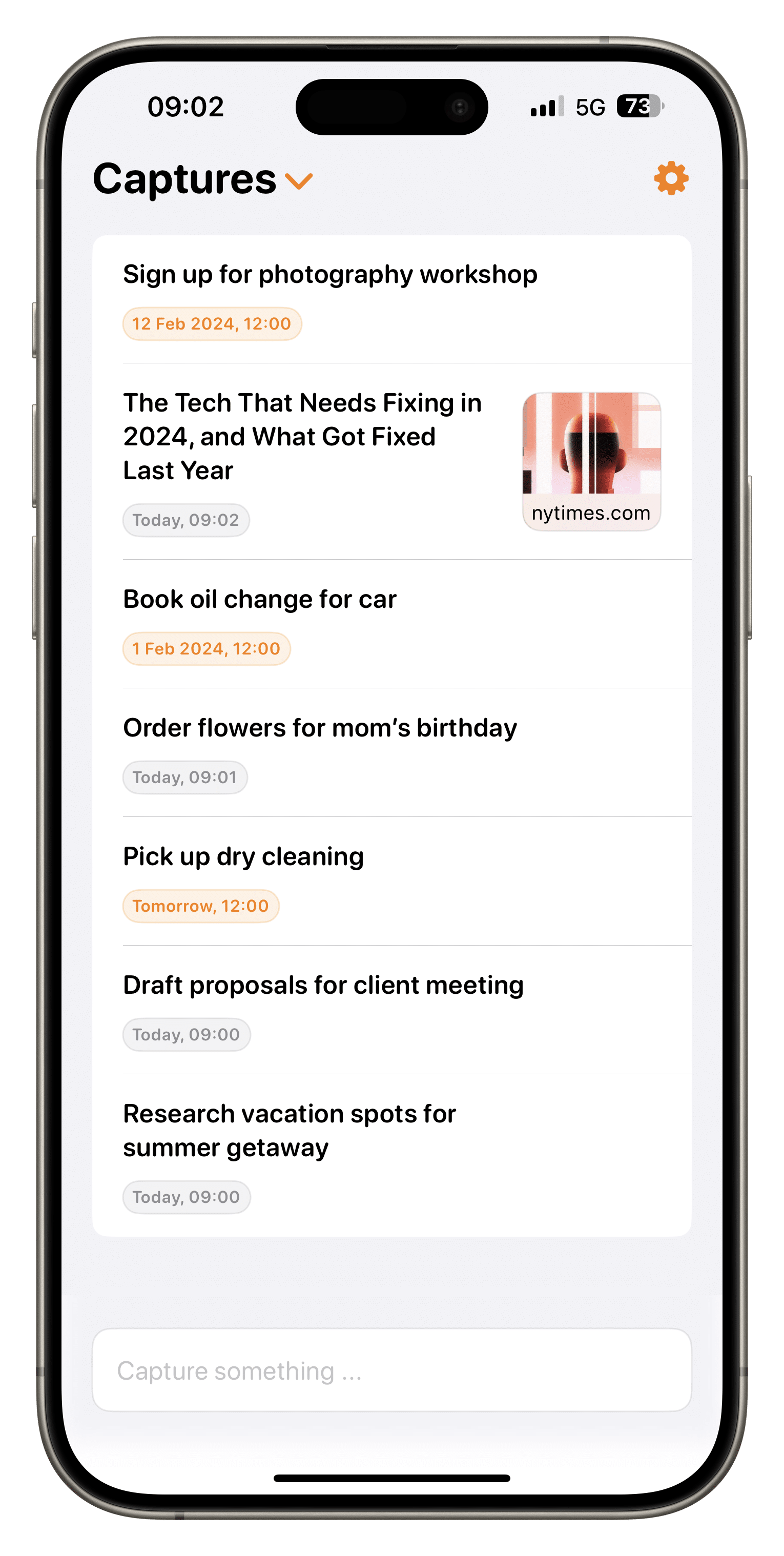
Task: Tap the 12 Feb 2024 reminder chip
Action: click(212, 324)
